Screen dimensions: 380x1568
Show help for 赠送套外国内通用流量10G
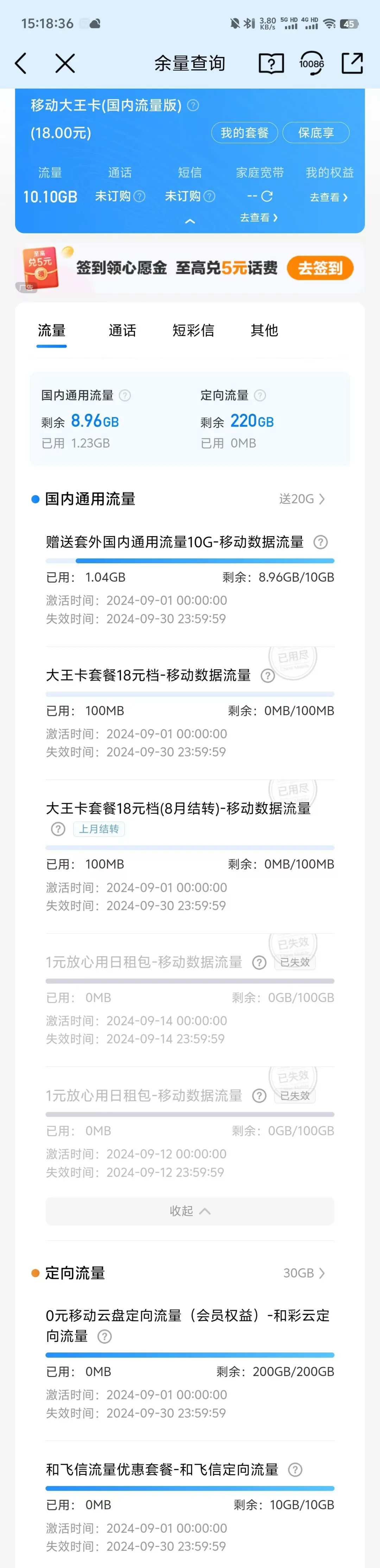tap(320, 542)
